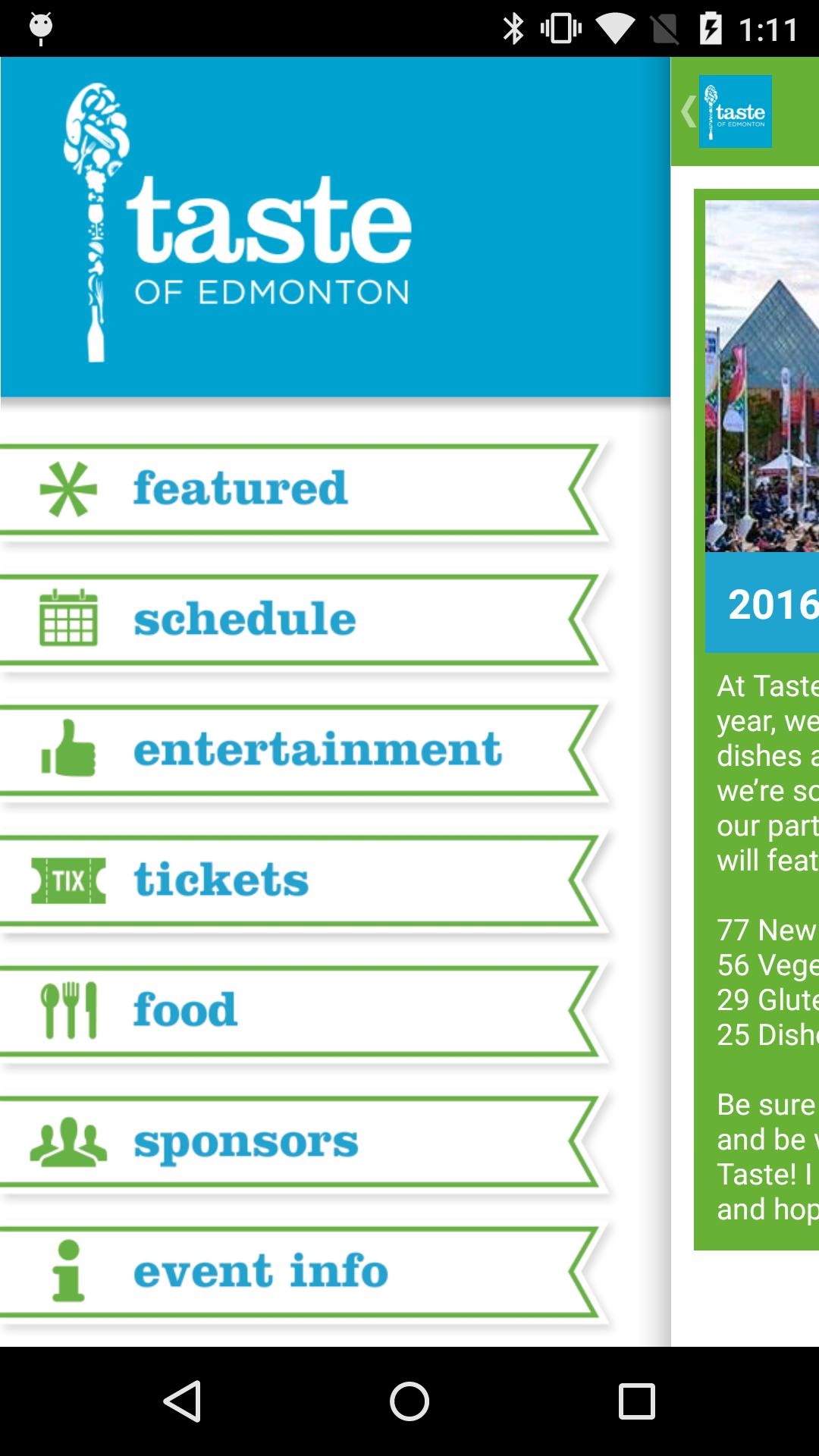
Task: View the event schedule
Action: [x=303, y=620]
